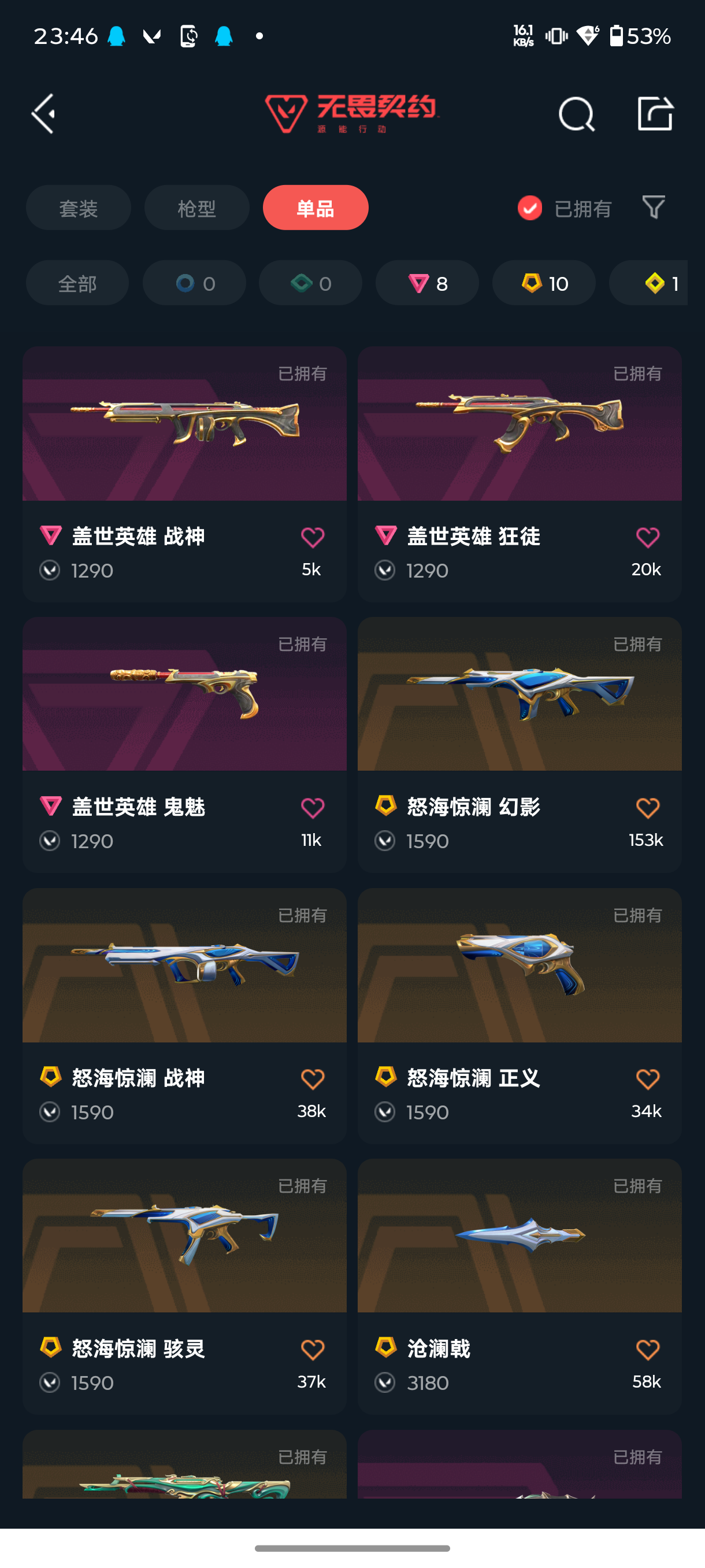Screen dimensions: 705x1568
Task: Switch to the 套装 tab
Action: pos(79,208)
